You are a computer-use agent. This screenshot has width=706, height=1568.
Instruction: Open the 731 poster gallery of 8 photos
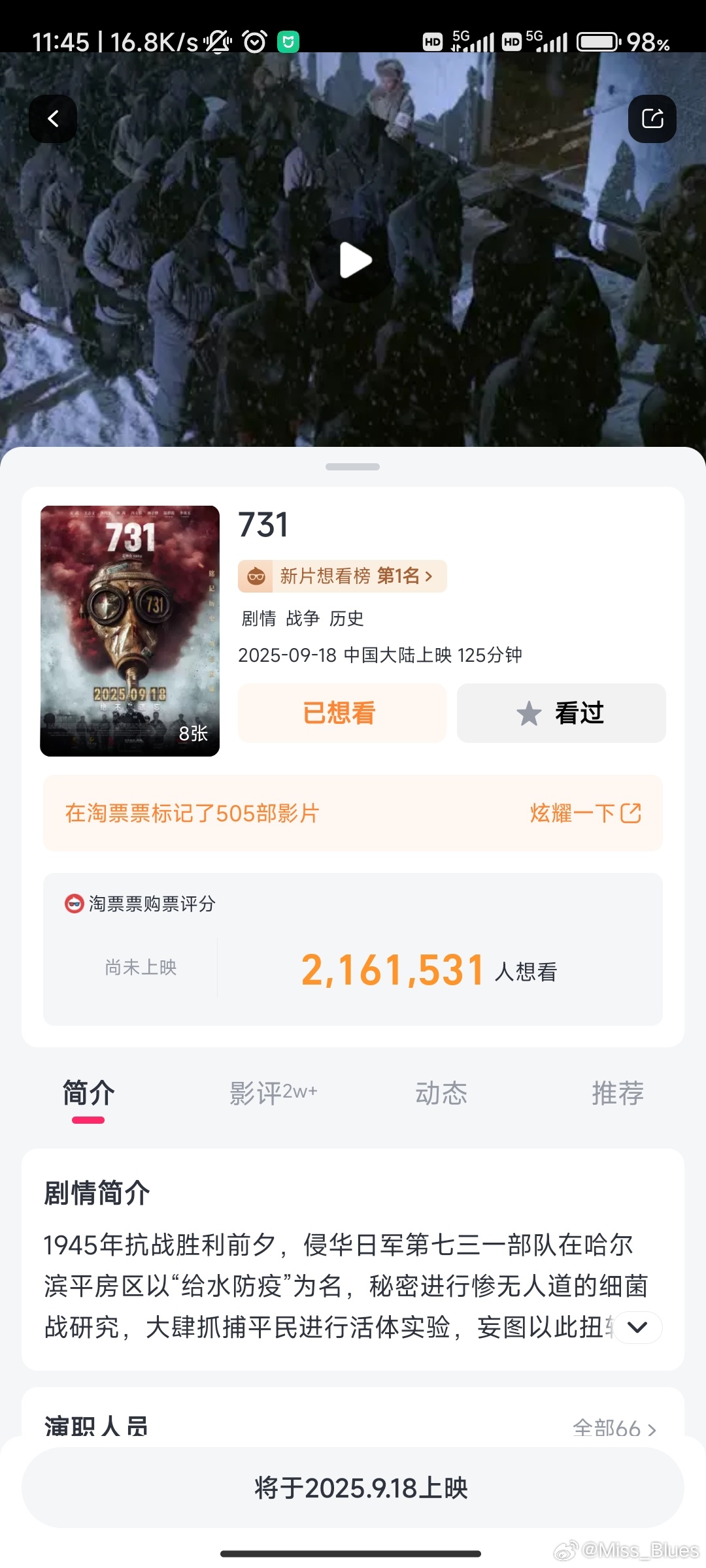pyautogui.click(x=129, y=631)
